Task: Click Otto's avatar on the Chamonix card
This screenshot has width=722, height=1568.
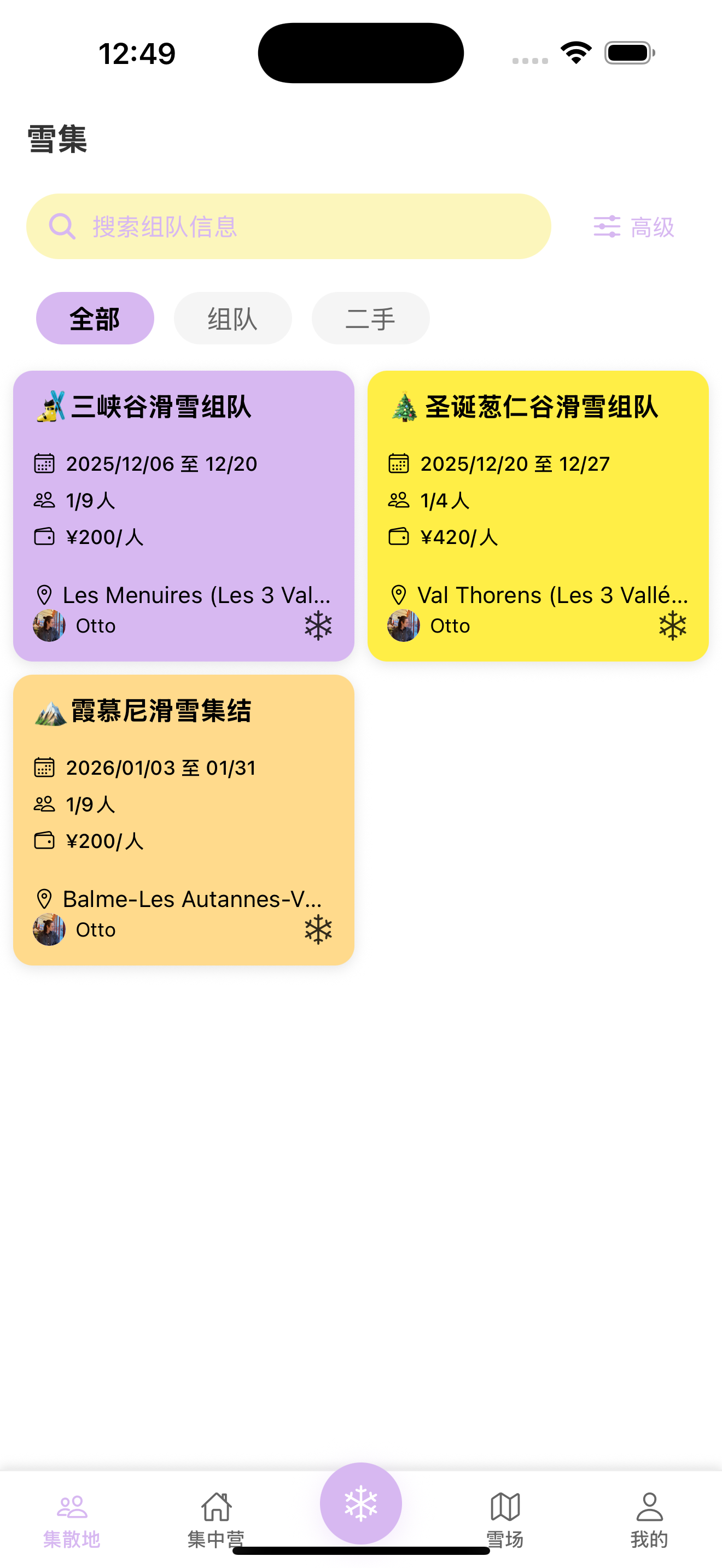Action: click(50, 929)
